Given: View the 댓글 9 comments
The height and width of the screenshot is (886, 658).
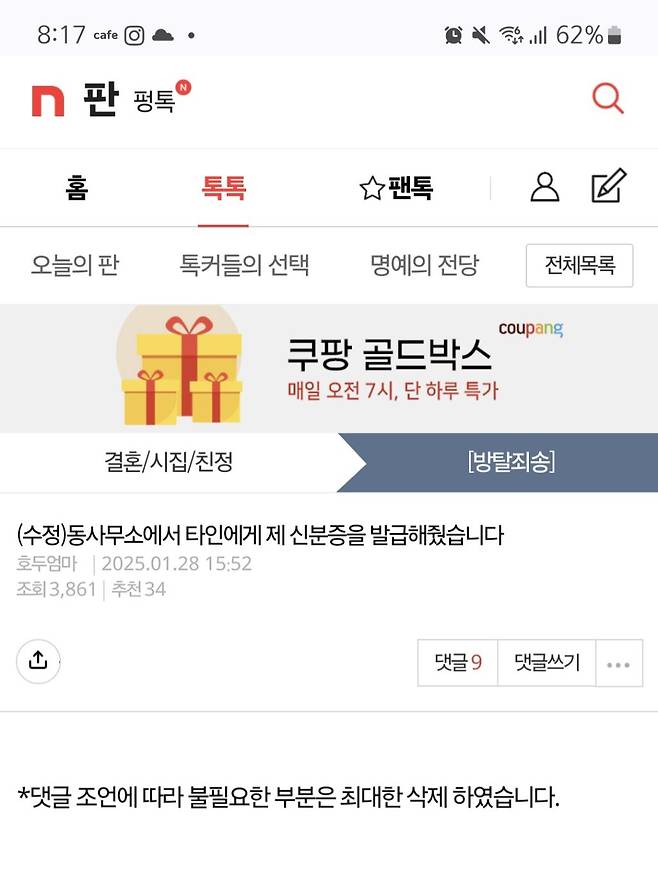Looking at the screenshot, I should pos(458,662).
